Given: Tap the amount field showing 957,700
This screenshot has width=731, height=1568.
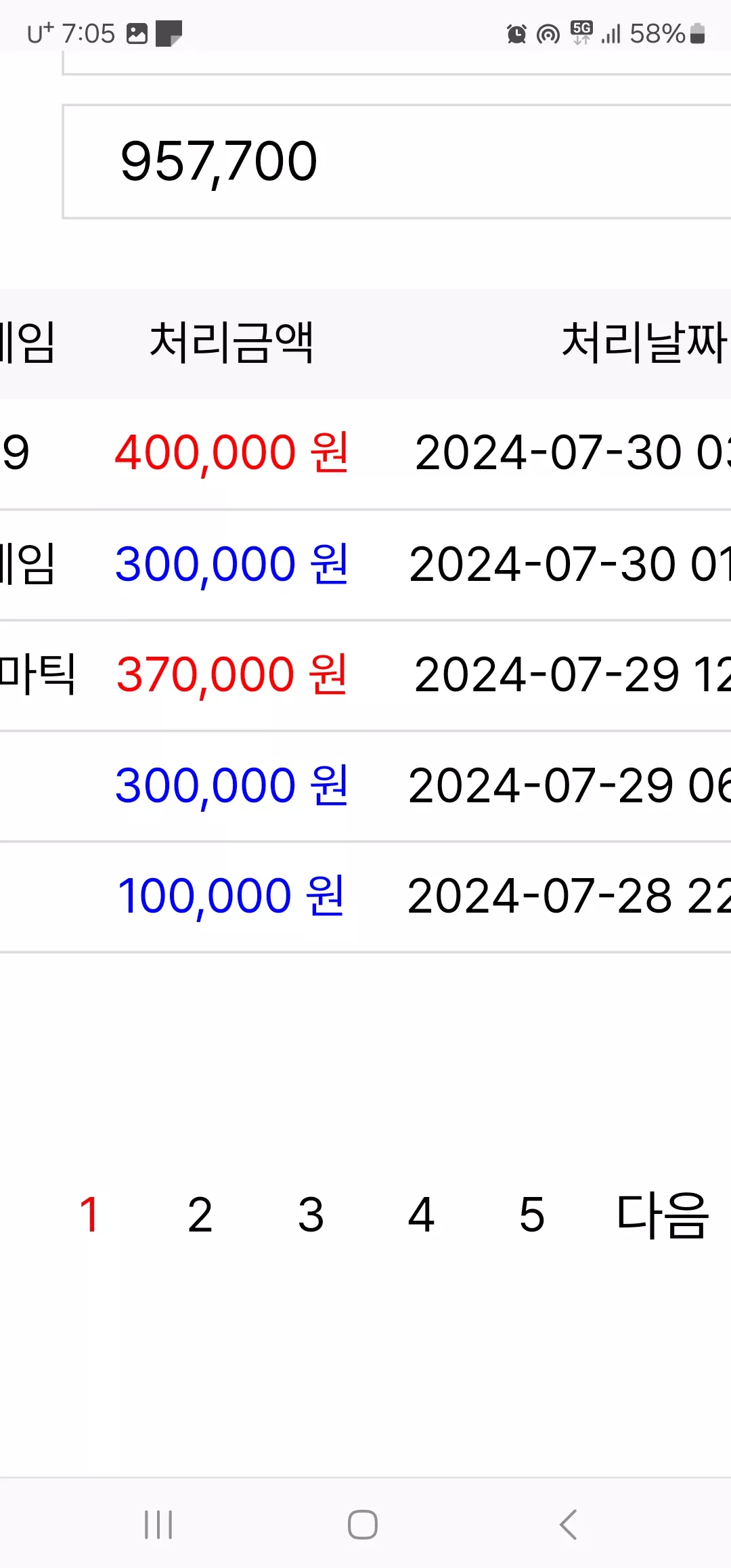Looking at the screenshot, I should click(x=397, y=162).
